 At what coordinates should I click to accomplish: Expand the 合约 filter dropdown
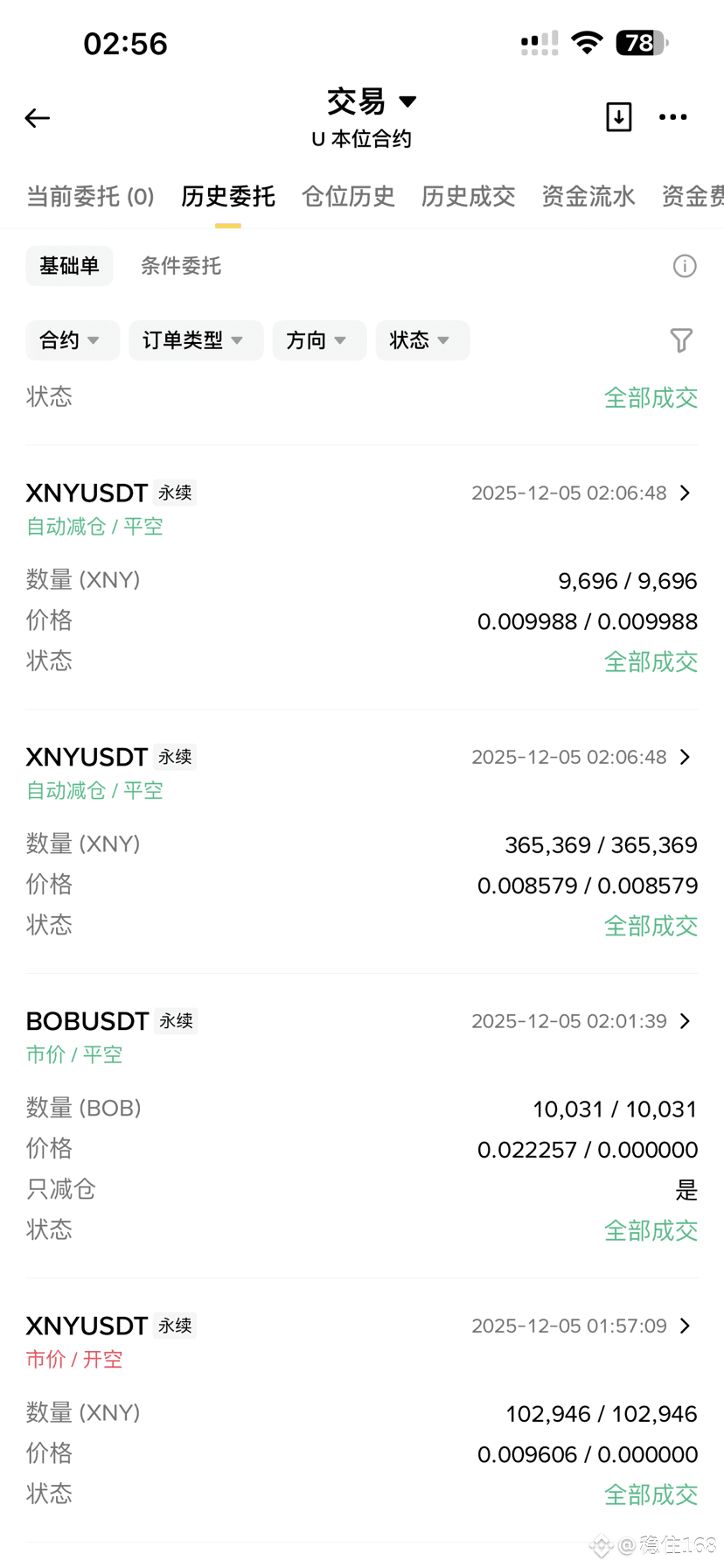point(73,340)
